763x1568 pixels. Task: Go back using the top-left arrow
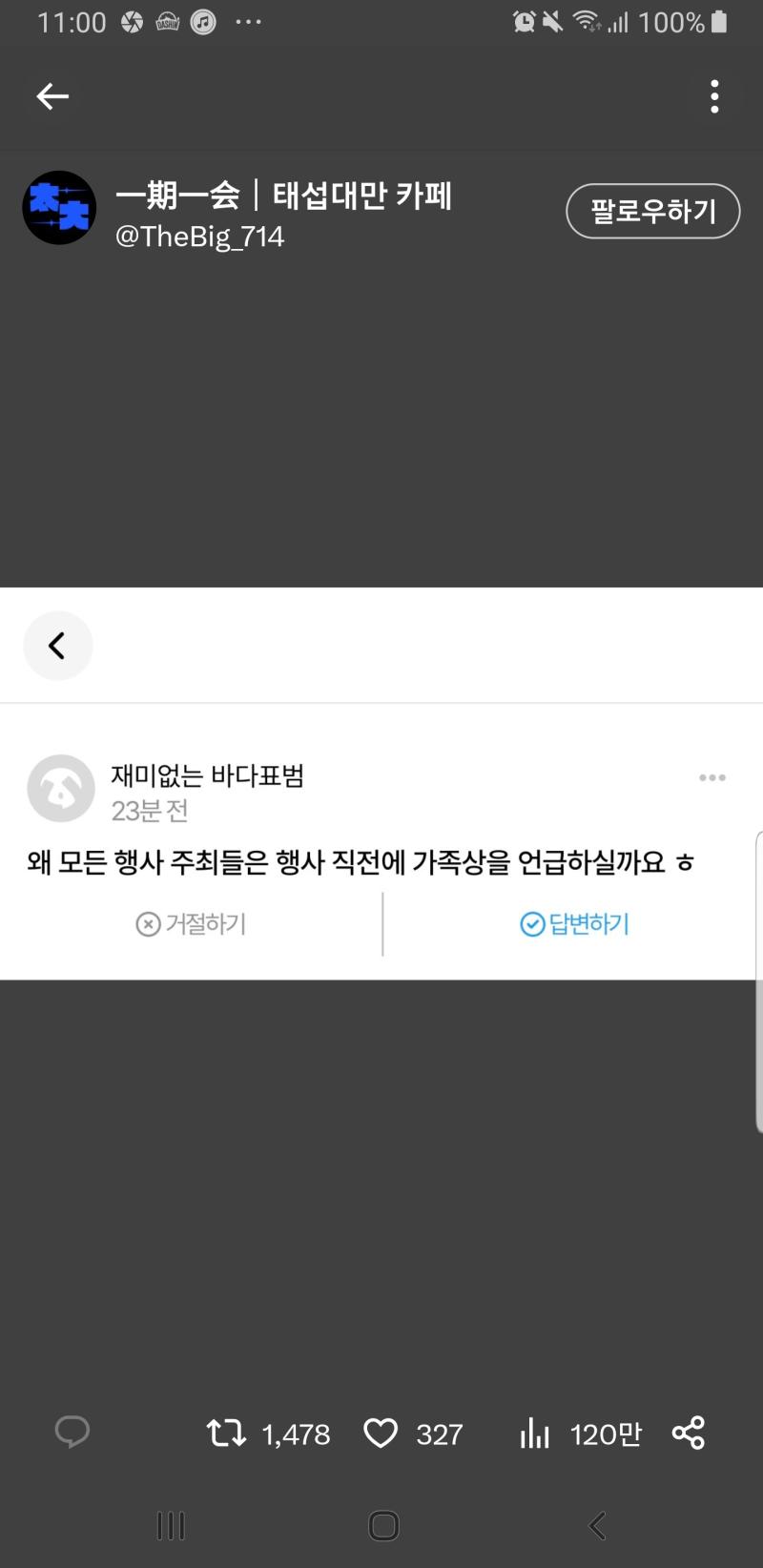click(52, 96)
